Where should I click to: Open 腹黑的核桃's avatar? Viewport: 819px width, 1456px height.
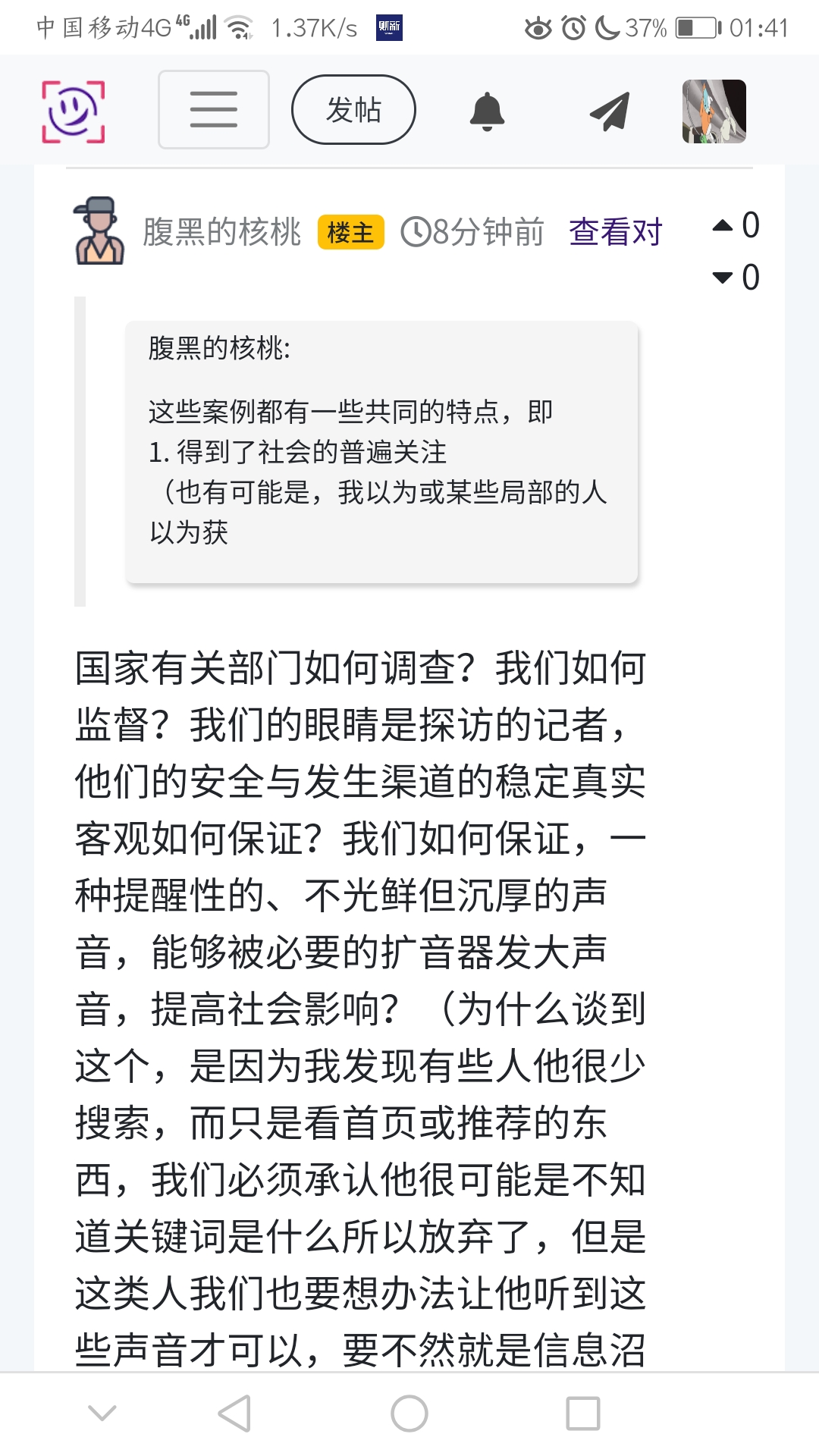point(100,231)
